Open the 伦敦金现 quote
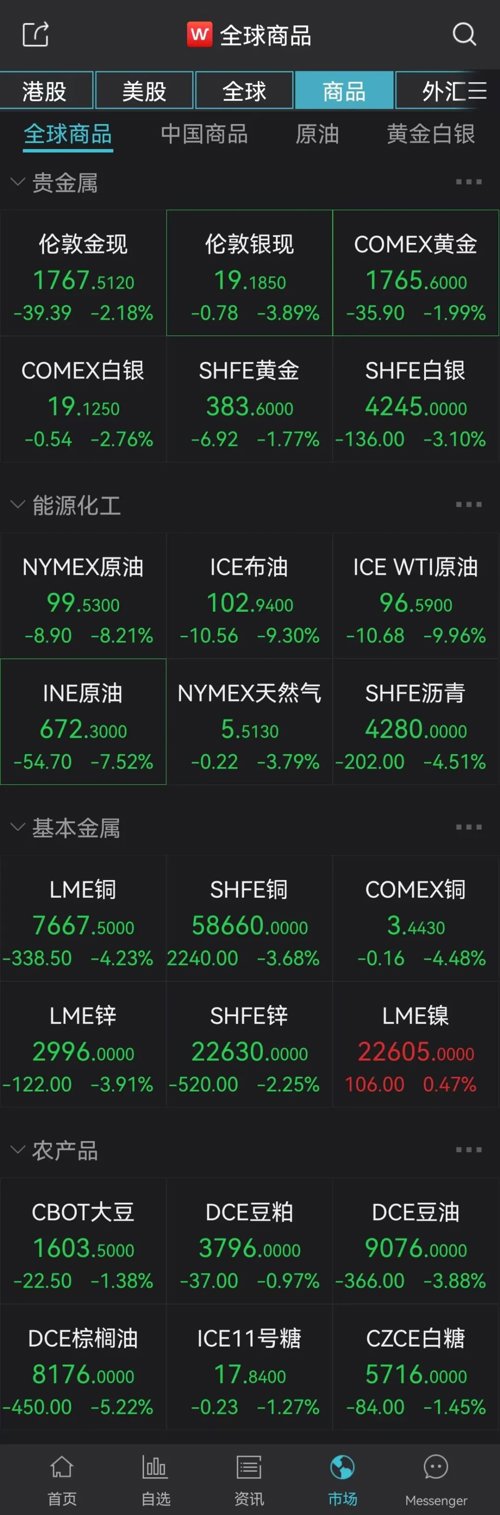The height and width of the screenshot is (1515, 500). [83, 273]
